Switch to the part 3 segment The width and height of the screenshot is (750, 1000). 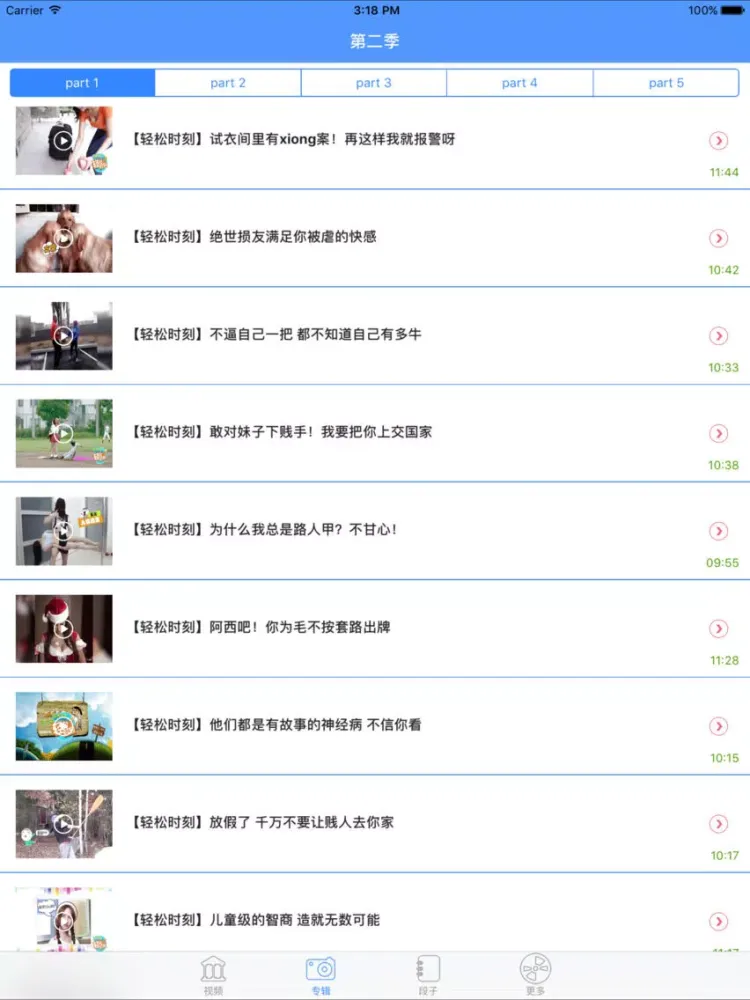tap(374, 83)
